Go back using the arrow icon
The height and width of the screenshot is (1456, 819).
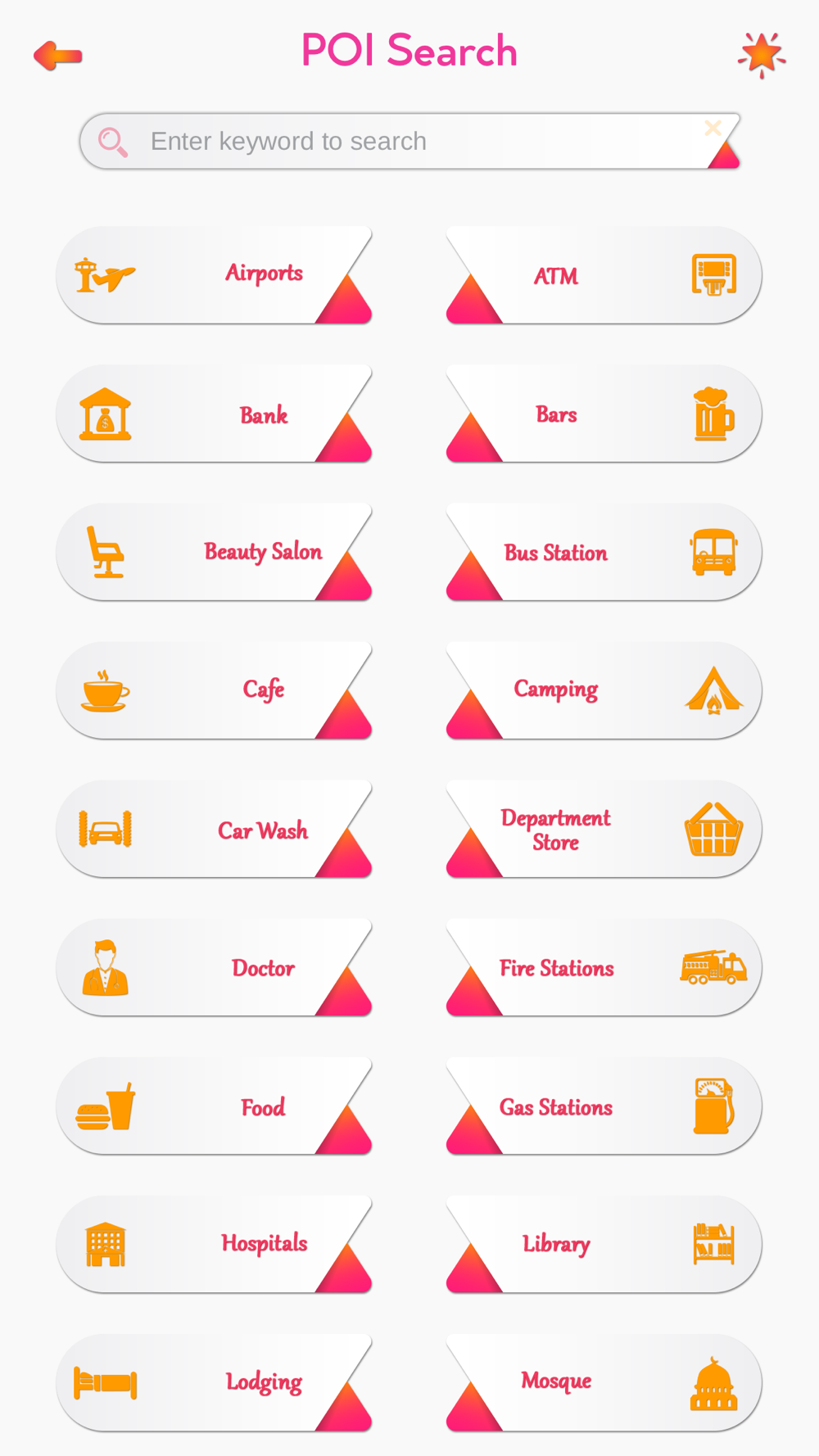click(x=57, y=56)
